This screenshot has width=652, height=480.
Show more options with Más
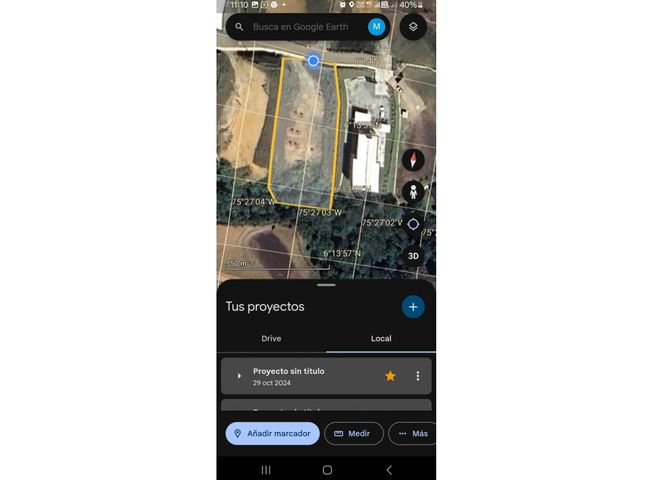click(413, 434)
